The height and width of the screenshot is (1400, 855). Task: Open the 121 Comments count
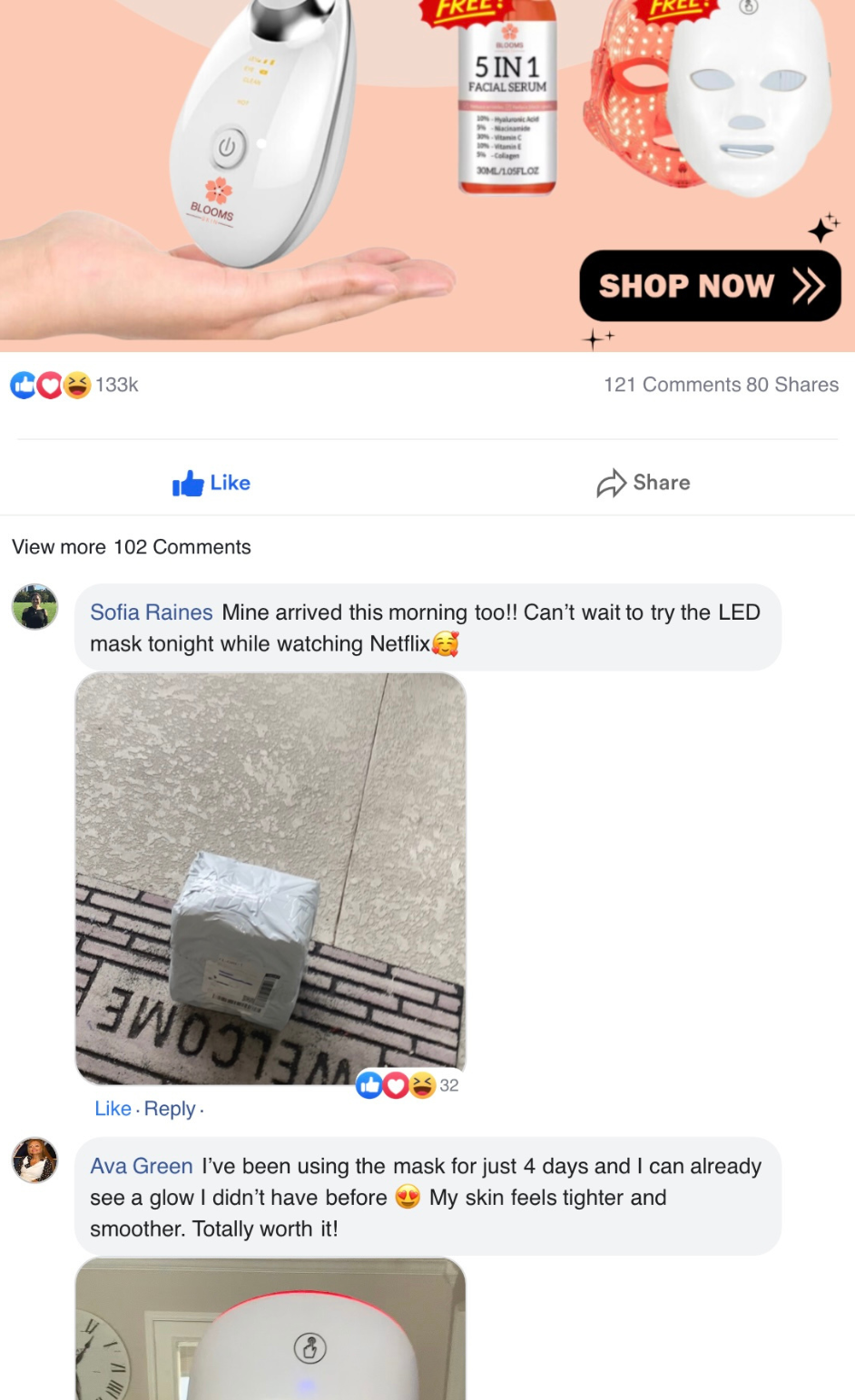coord(672,385)
